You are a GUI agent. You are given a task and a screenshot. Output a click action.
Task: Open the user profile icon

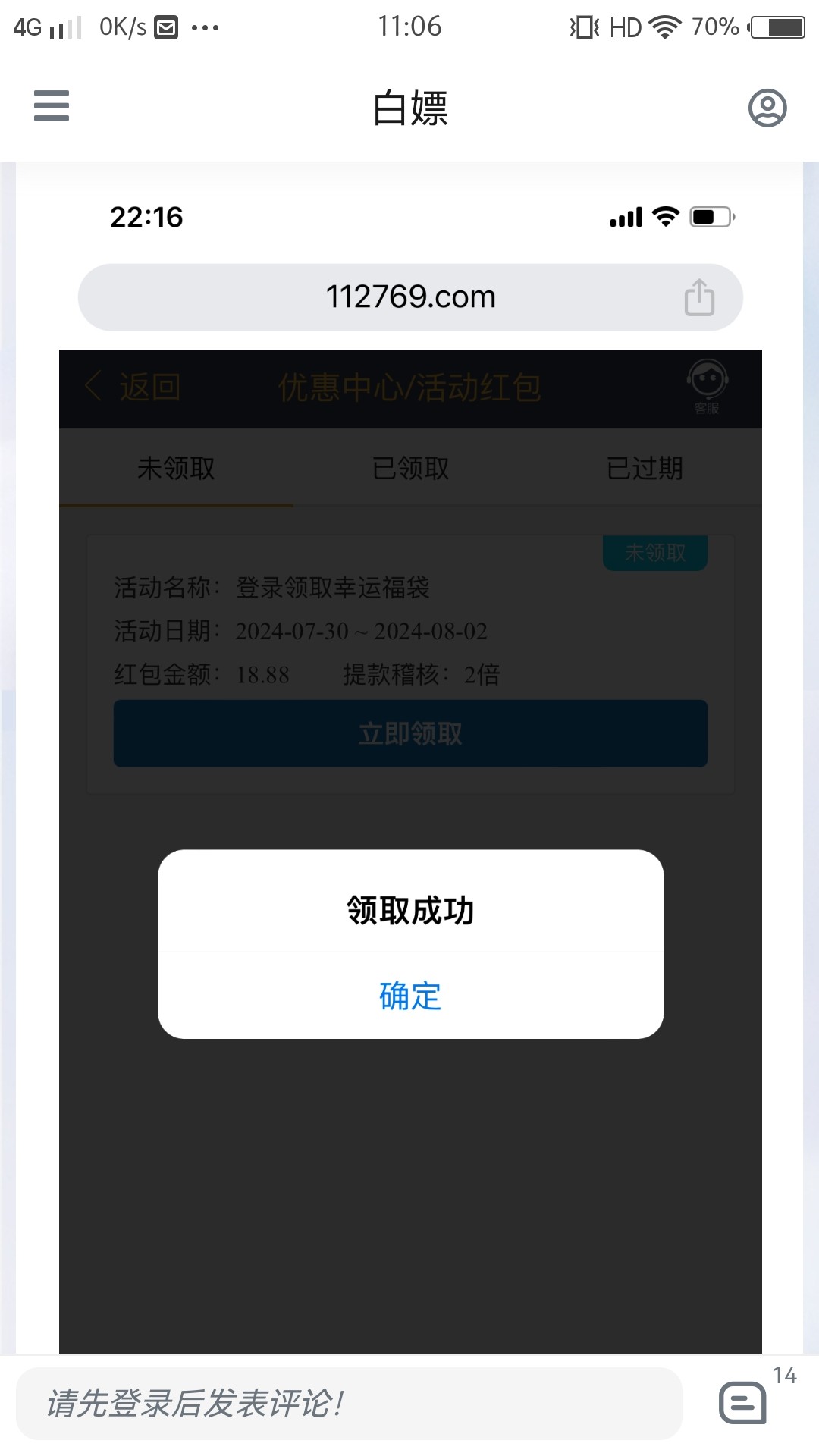point(767,108)
